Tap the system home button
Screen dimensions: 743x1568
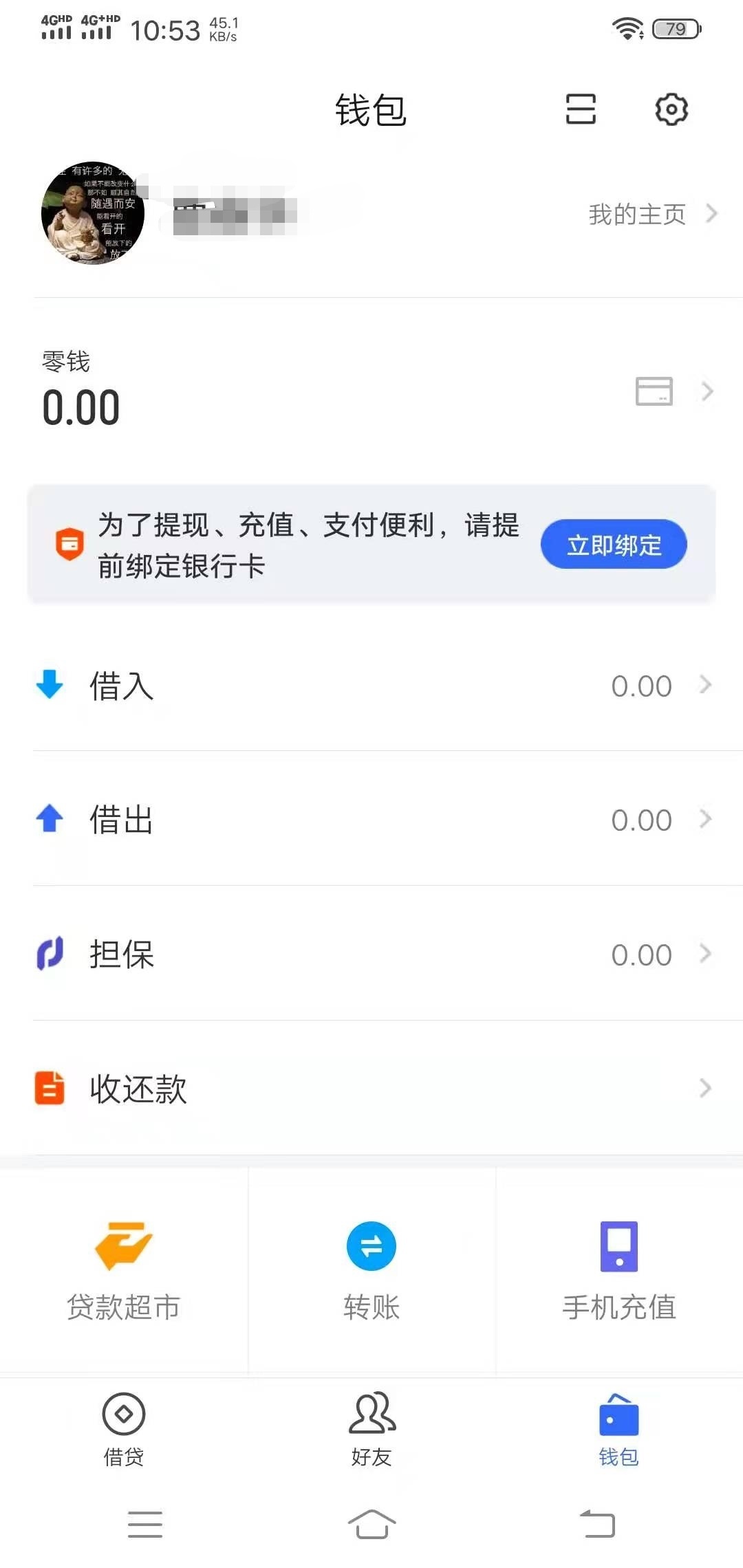[x=371, y=1525]
